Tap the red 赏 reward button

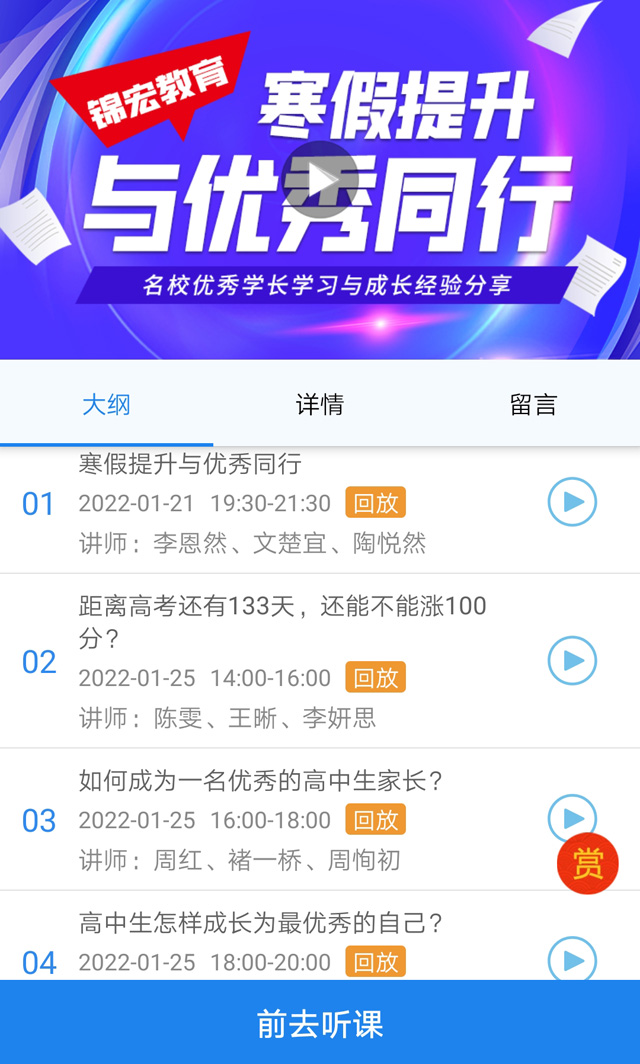tap(588, 863)
